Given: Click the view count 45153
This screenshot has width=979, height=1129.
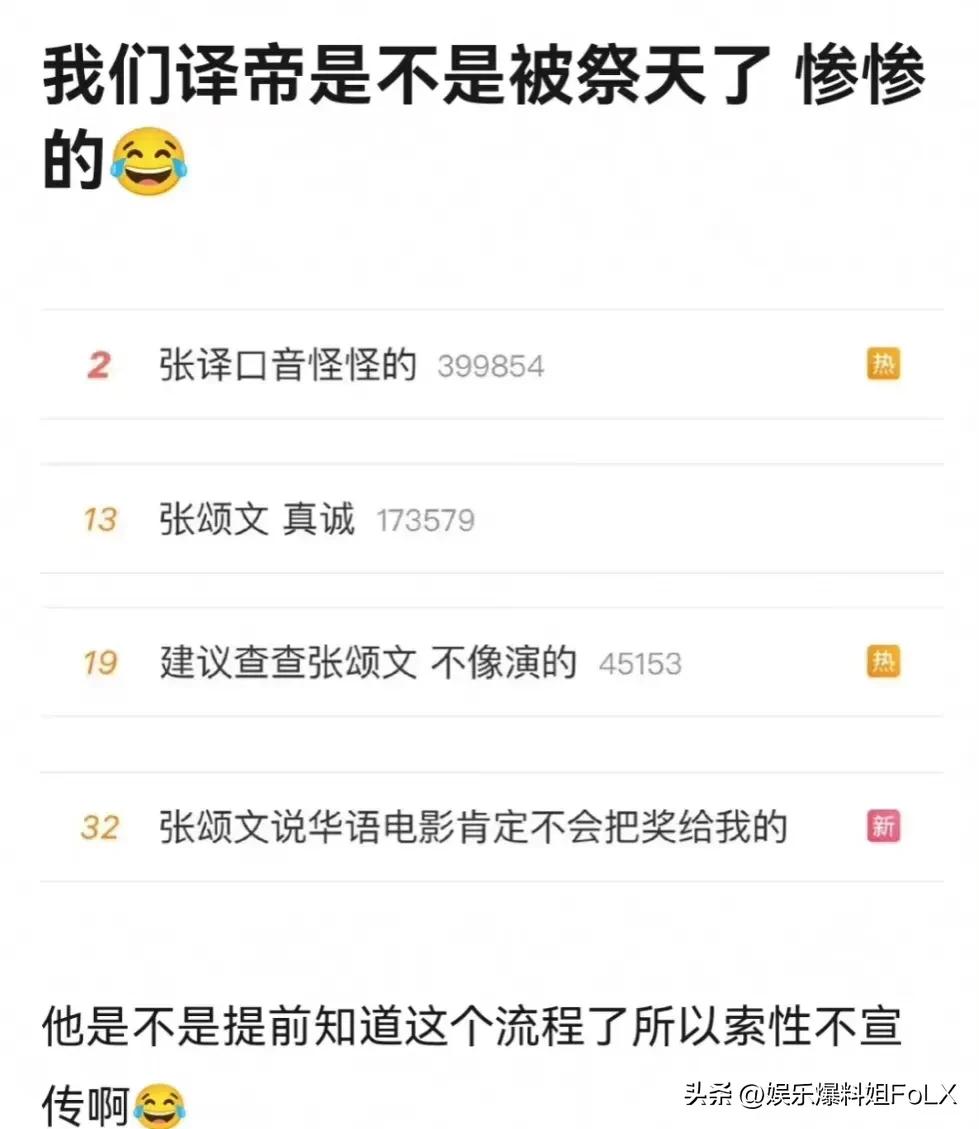Looking at the screenshot, I should coord(639,664).
